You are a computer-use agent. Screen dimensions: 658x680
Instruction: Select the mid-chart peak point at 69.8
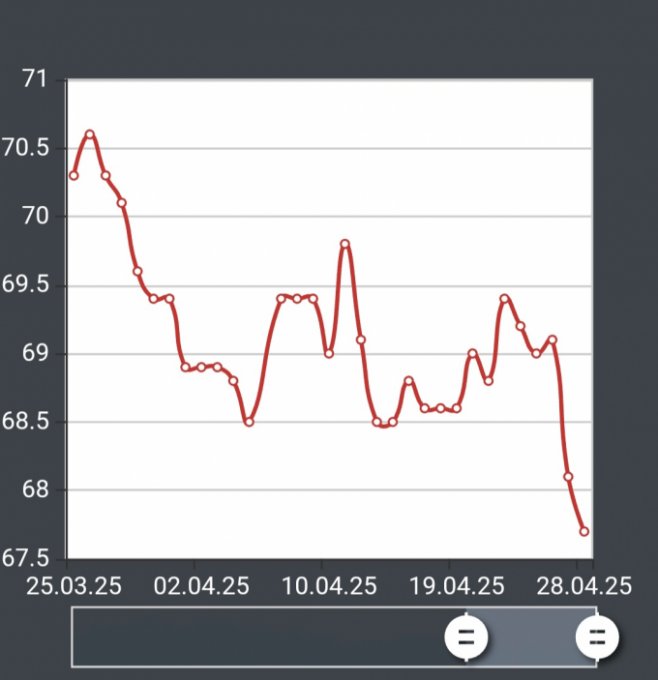coord(345,244)
